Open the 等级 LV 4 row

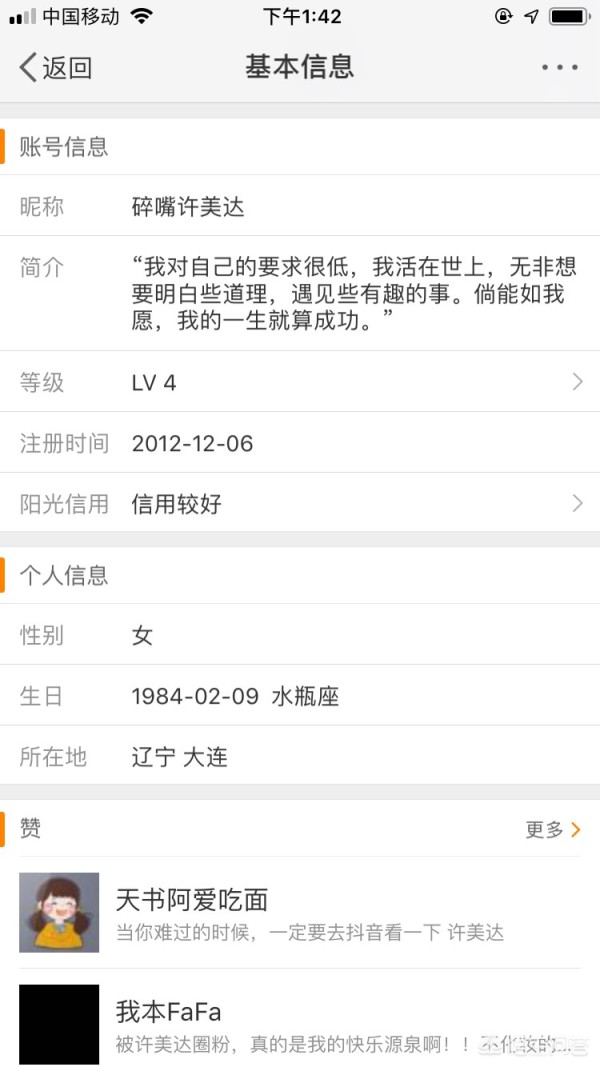300,382
